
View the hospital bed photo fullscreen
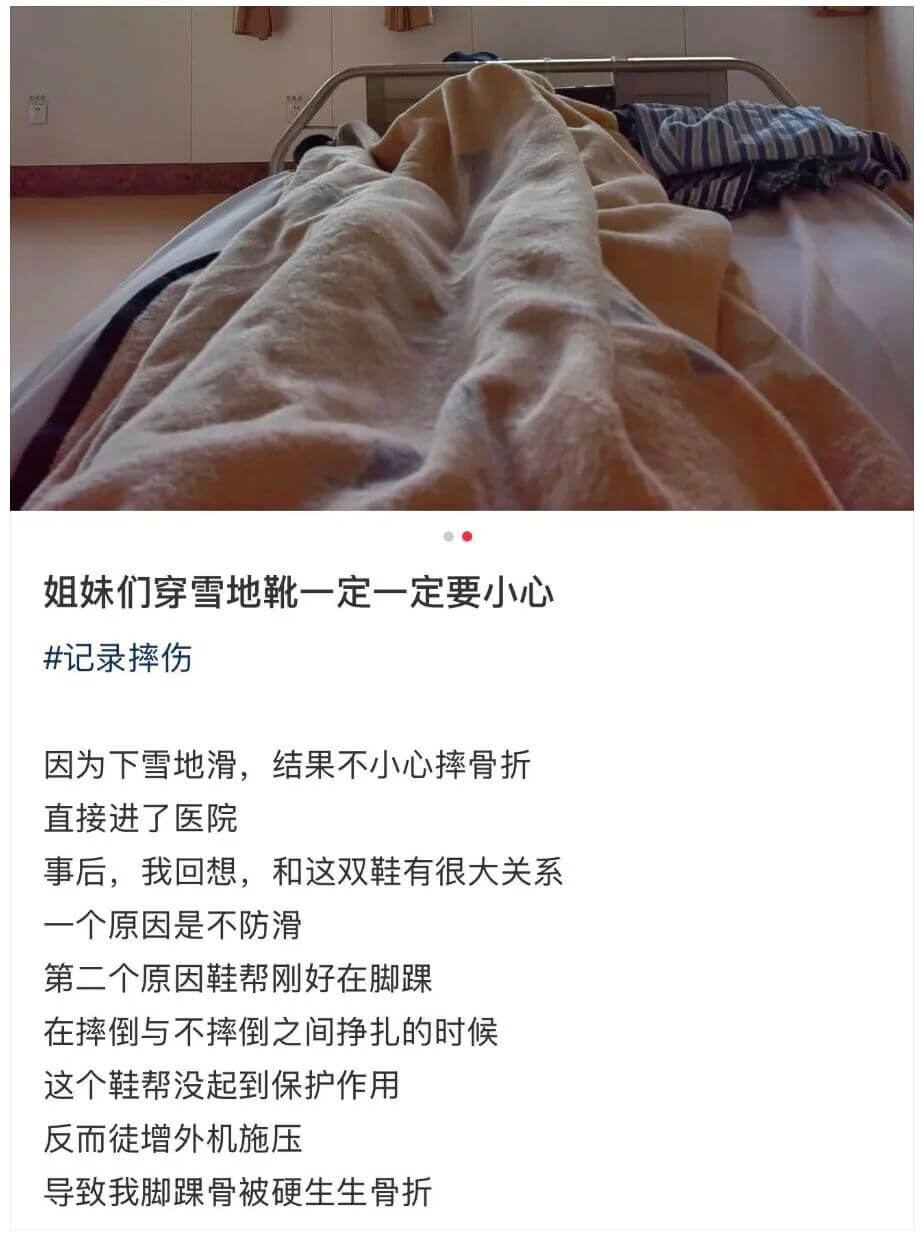(462, 260)
